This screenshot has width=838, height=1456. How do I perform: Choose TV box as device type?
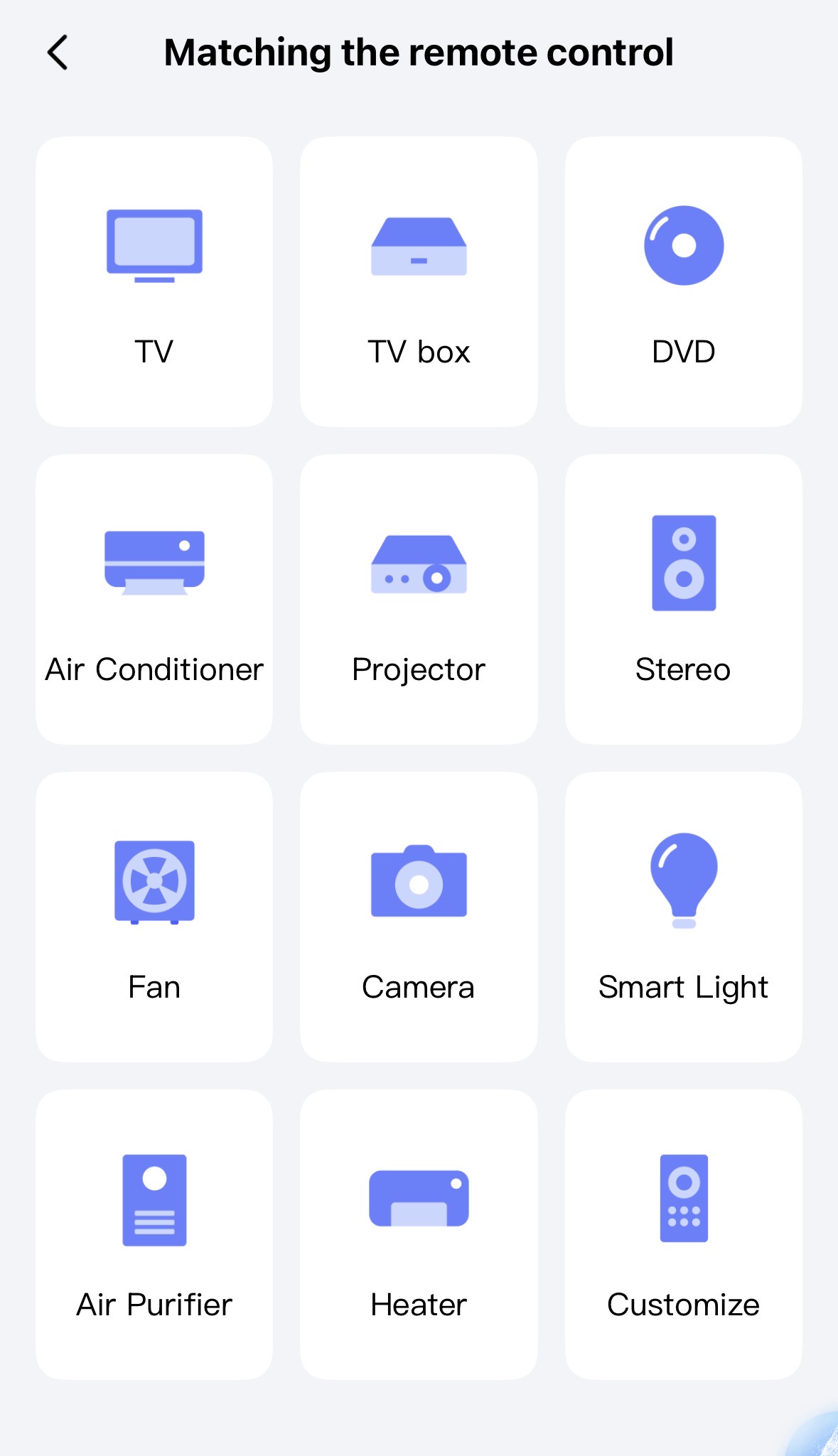coord(419,281)
